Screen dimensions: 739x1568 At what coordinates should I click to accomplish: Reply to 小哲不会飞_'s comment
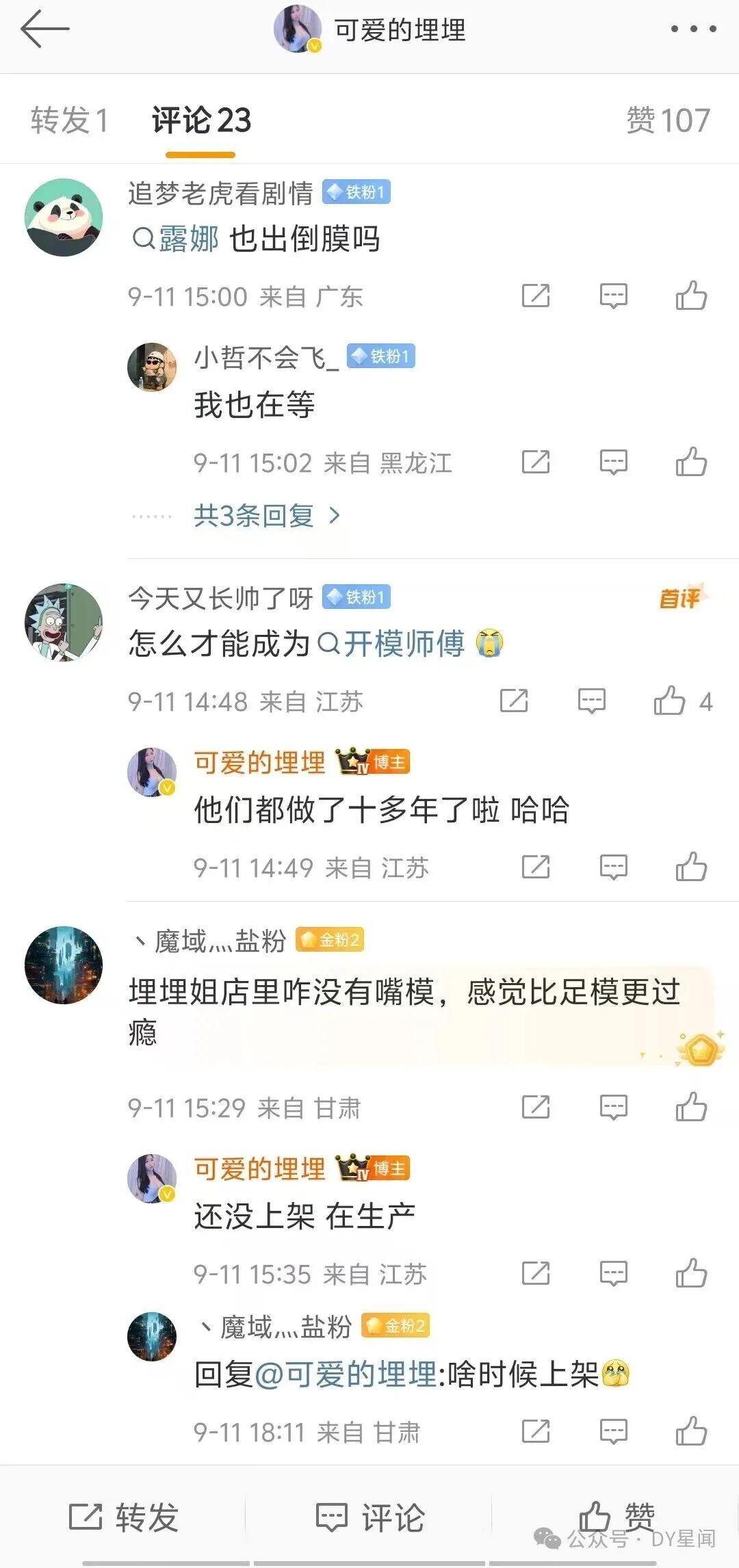613,462
